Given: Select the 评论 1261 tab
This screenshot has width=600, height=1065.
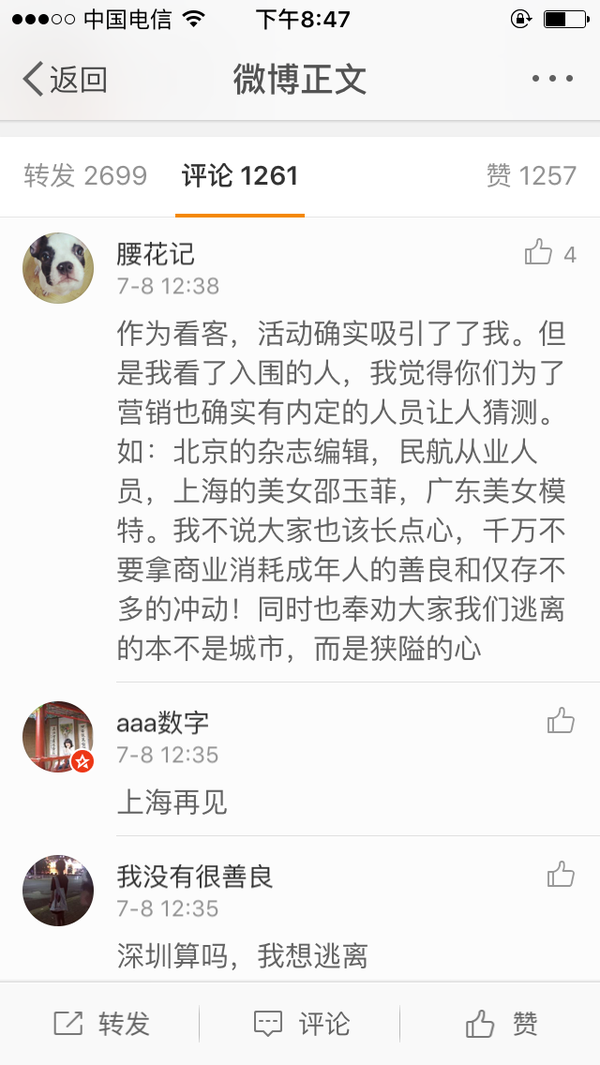Looking at the screenshot, I should 240,175.
